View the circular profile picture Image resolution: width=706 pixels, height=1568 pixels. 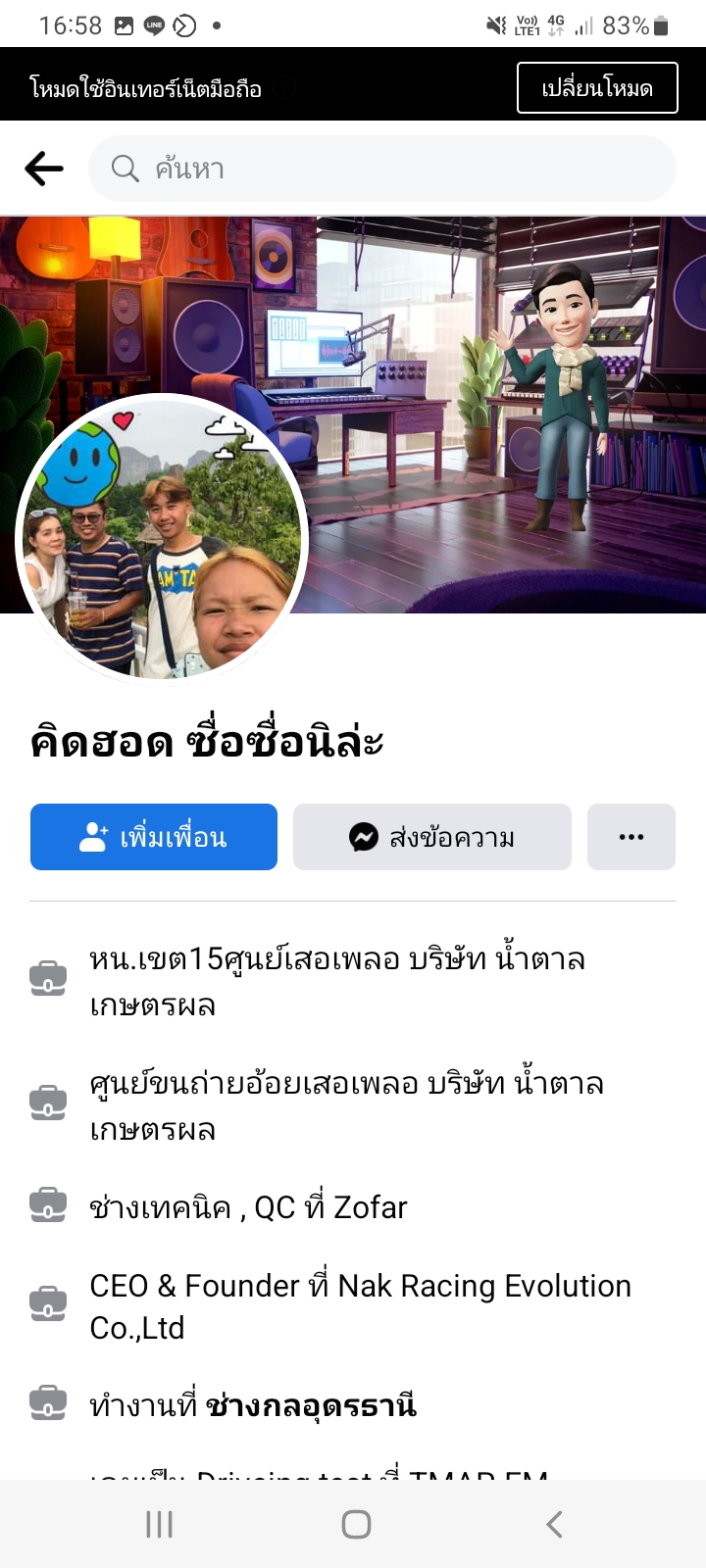pyautogui.click(x=163, y=539)
